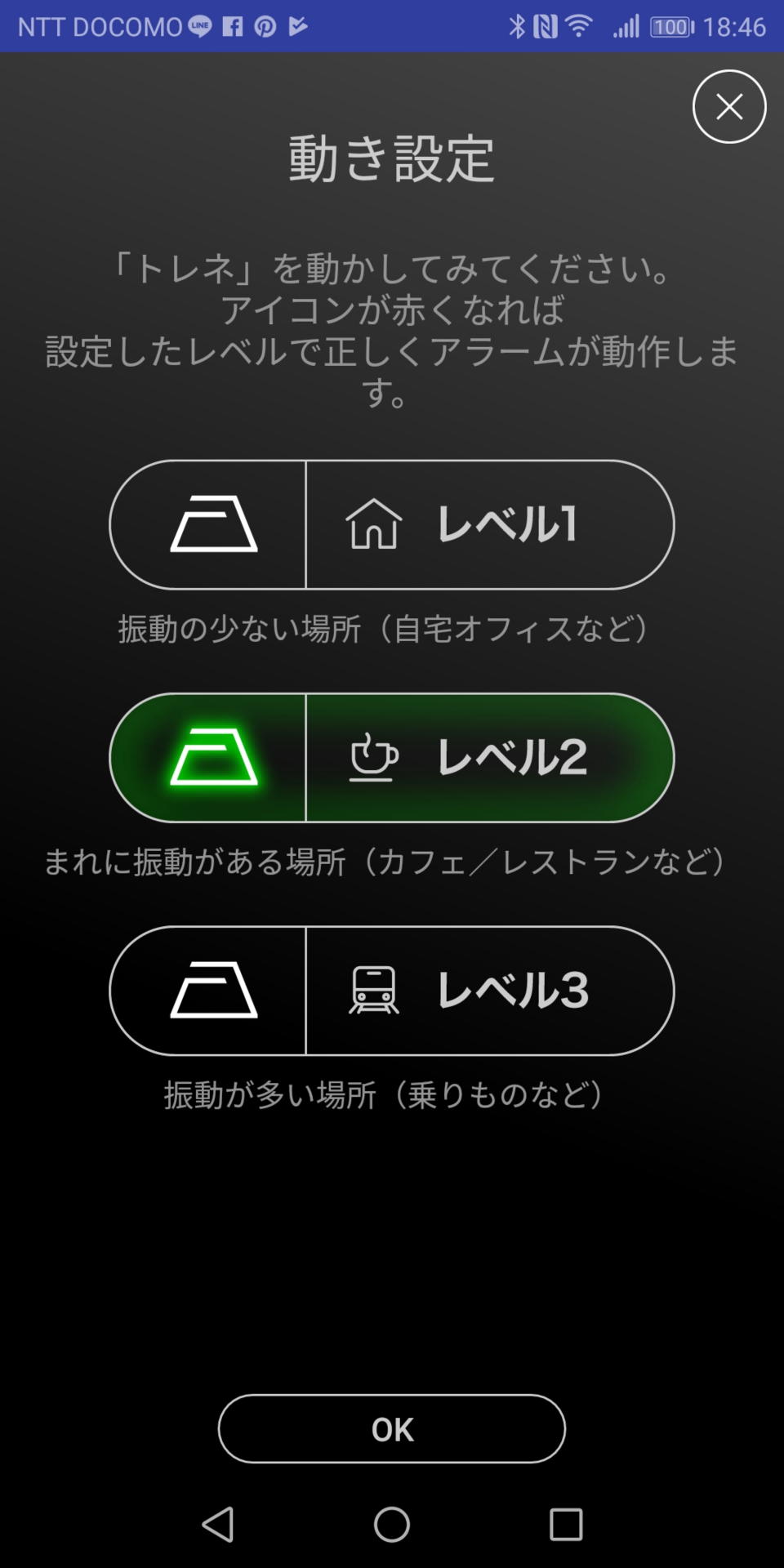Select レベル1 for low-vibration places
Viewport: 784px width, 1568px height.
pos(490,524)
